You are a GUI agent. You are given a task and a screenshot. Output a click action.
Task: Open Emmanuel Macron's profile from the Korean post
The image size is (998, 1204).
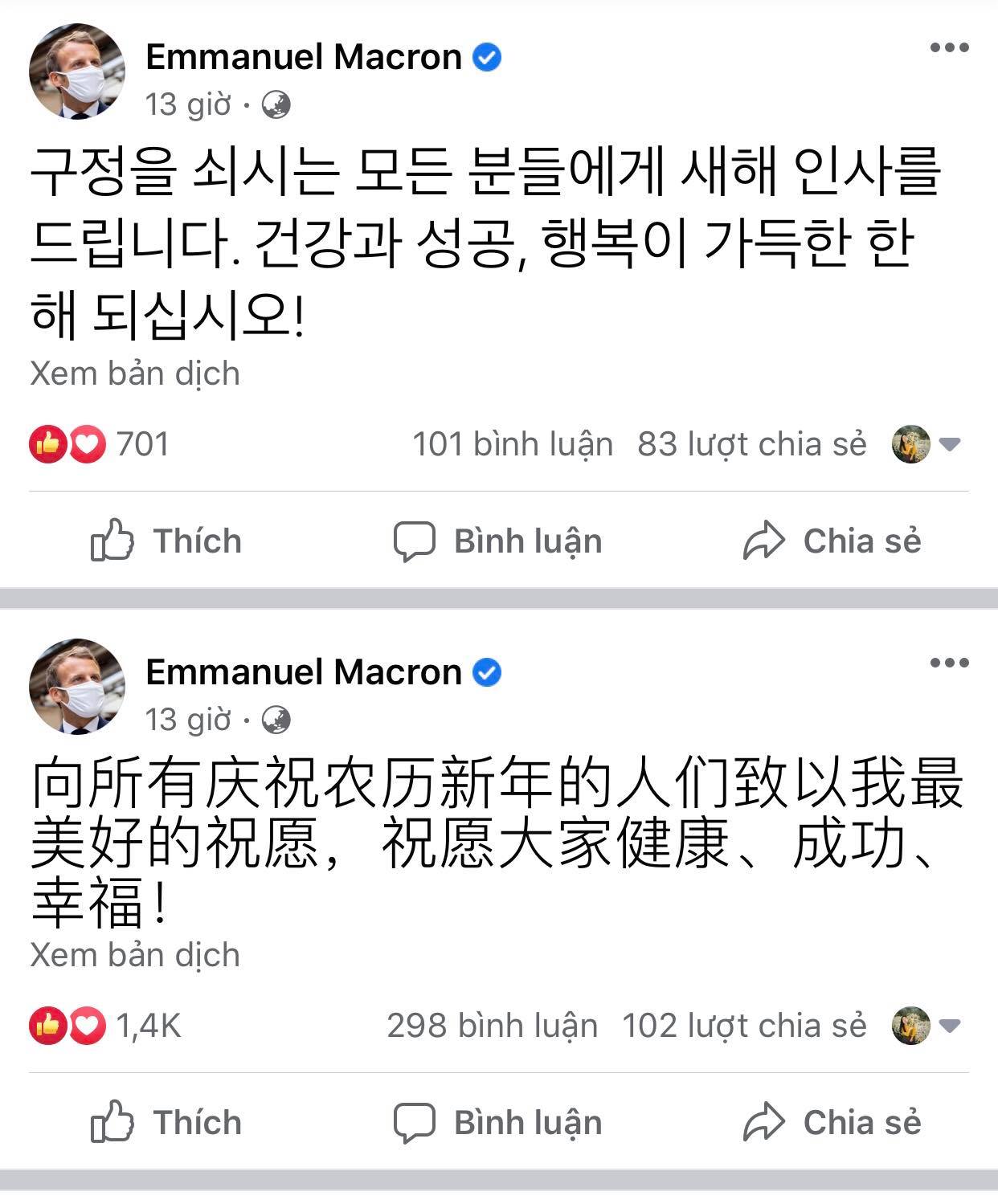click(x=303, y=57)
